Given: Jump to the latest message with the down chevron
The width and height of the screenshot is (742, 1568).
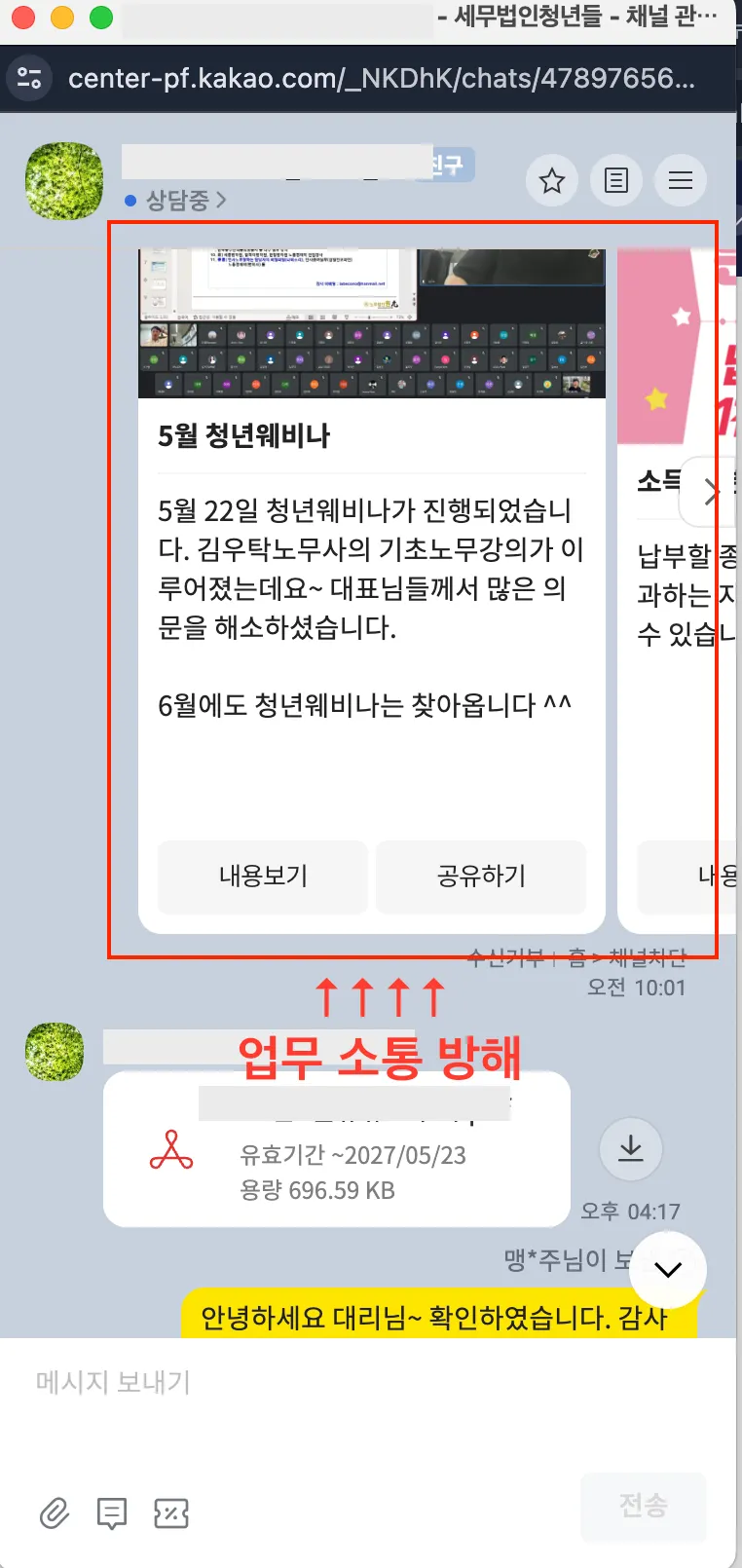Looking at the screenshot, I should tap(668, 1270).
